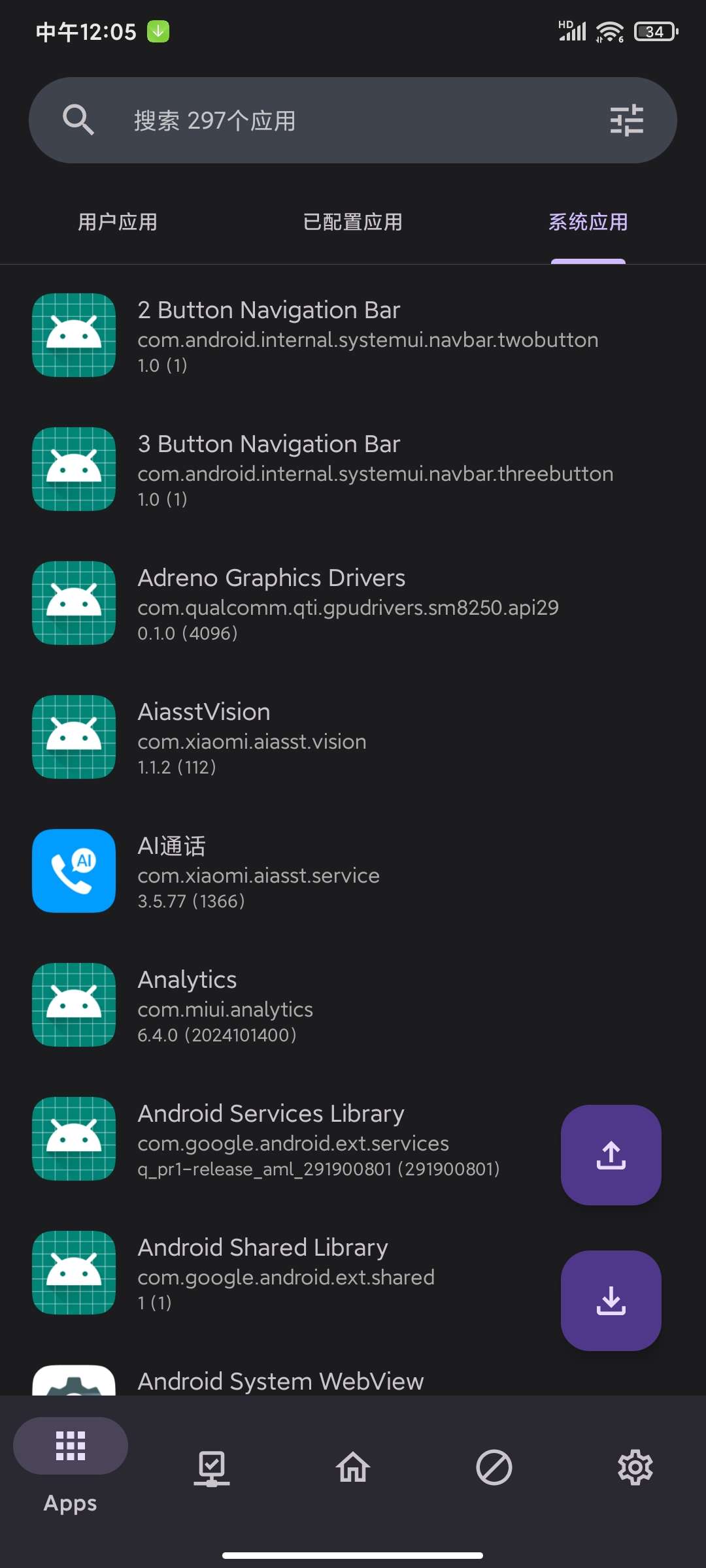Open Adreno Graphics Drivers entry
This screenshot has width=706, height=1568.
[353, 603]
